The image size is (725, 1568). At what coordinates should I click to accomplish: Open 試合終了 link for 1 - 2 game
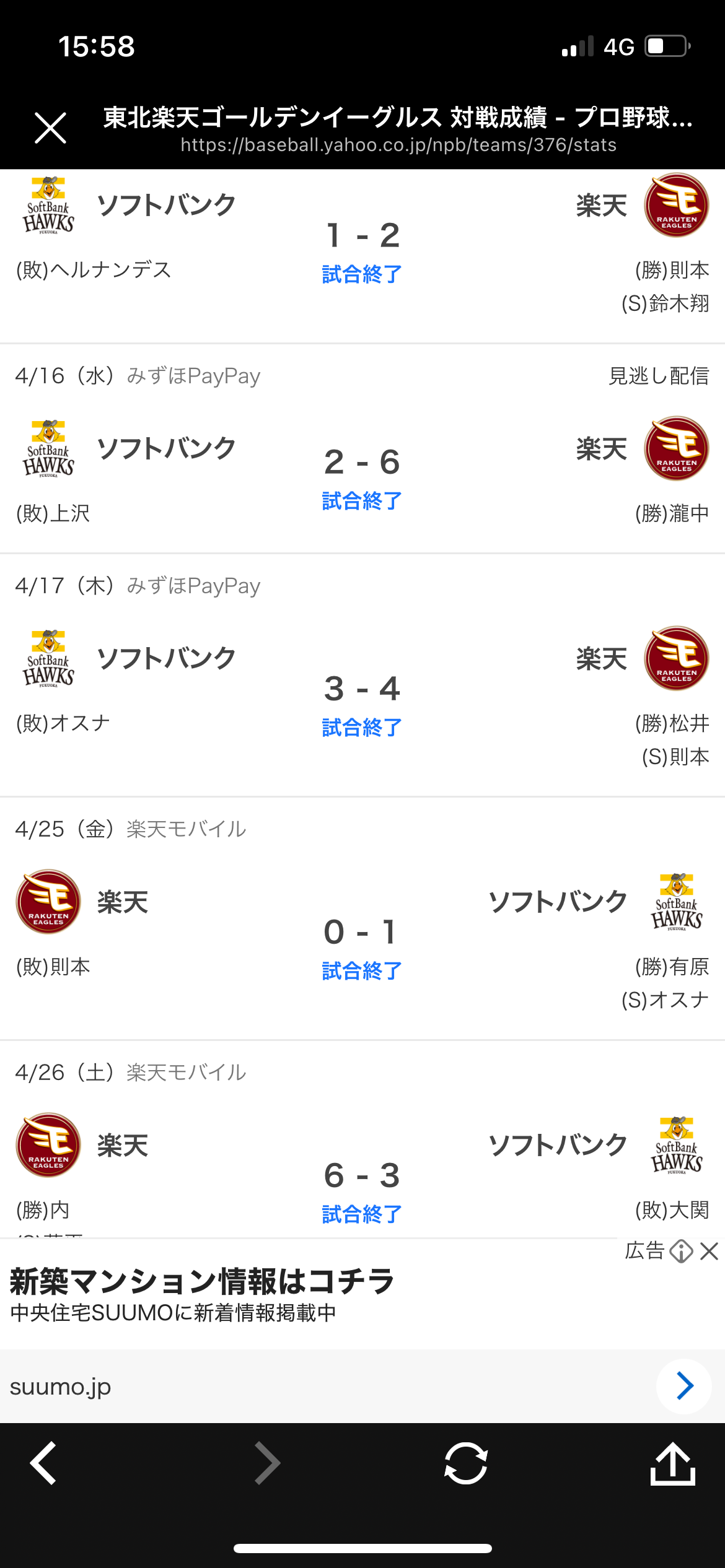pos(362,274)
